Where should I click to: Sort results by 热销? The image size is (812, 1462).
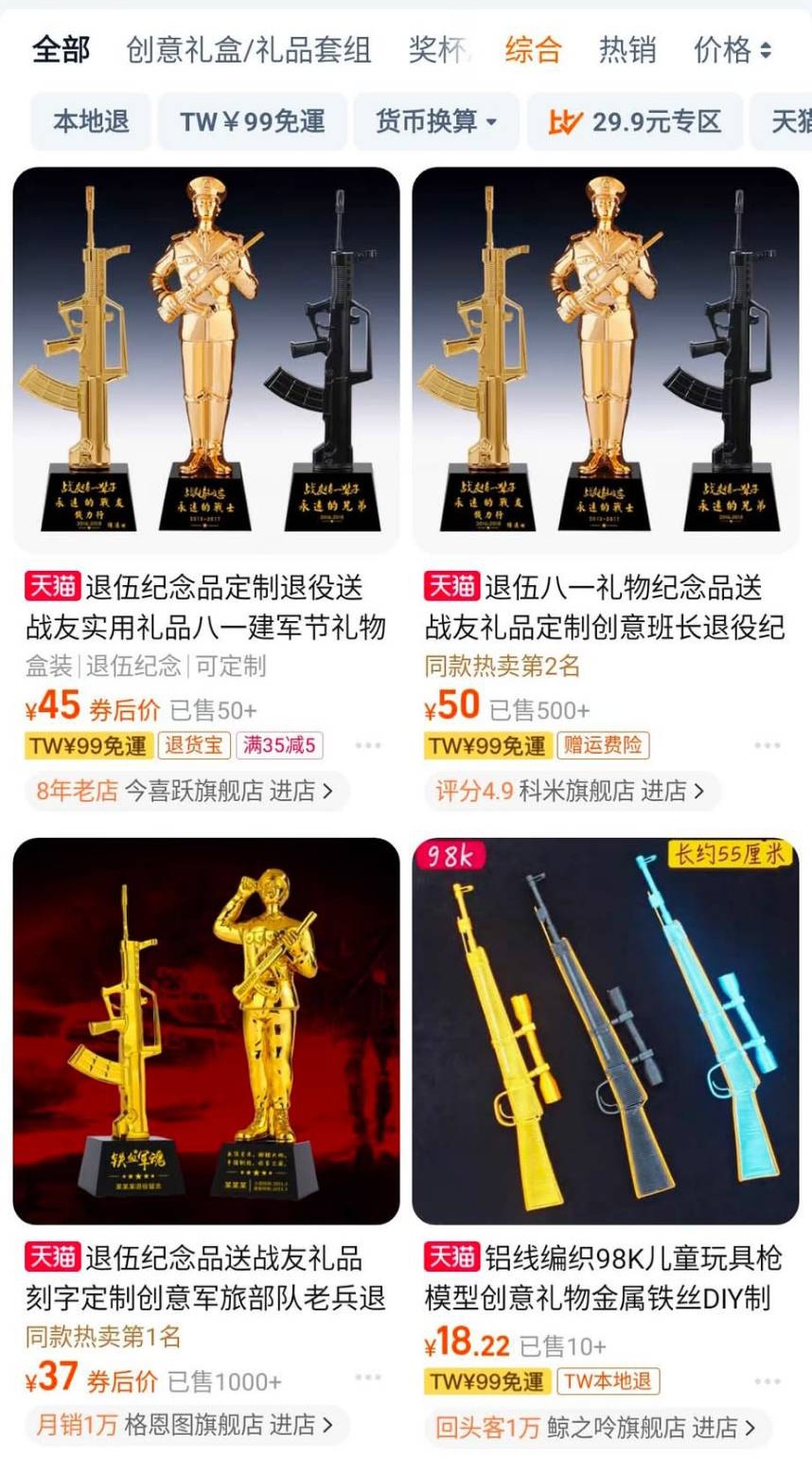[627, 49]
